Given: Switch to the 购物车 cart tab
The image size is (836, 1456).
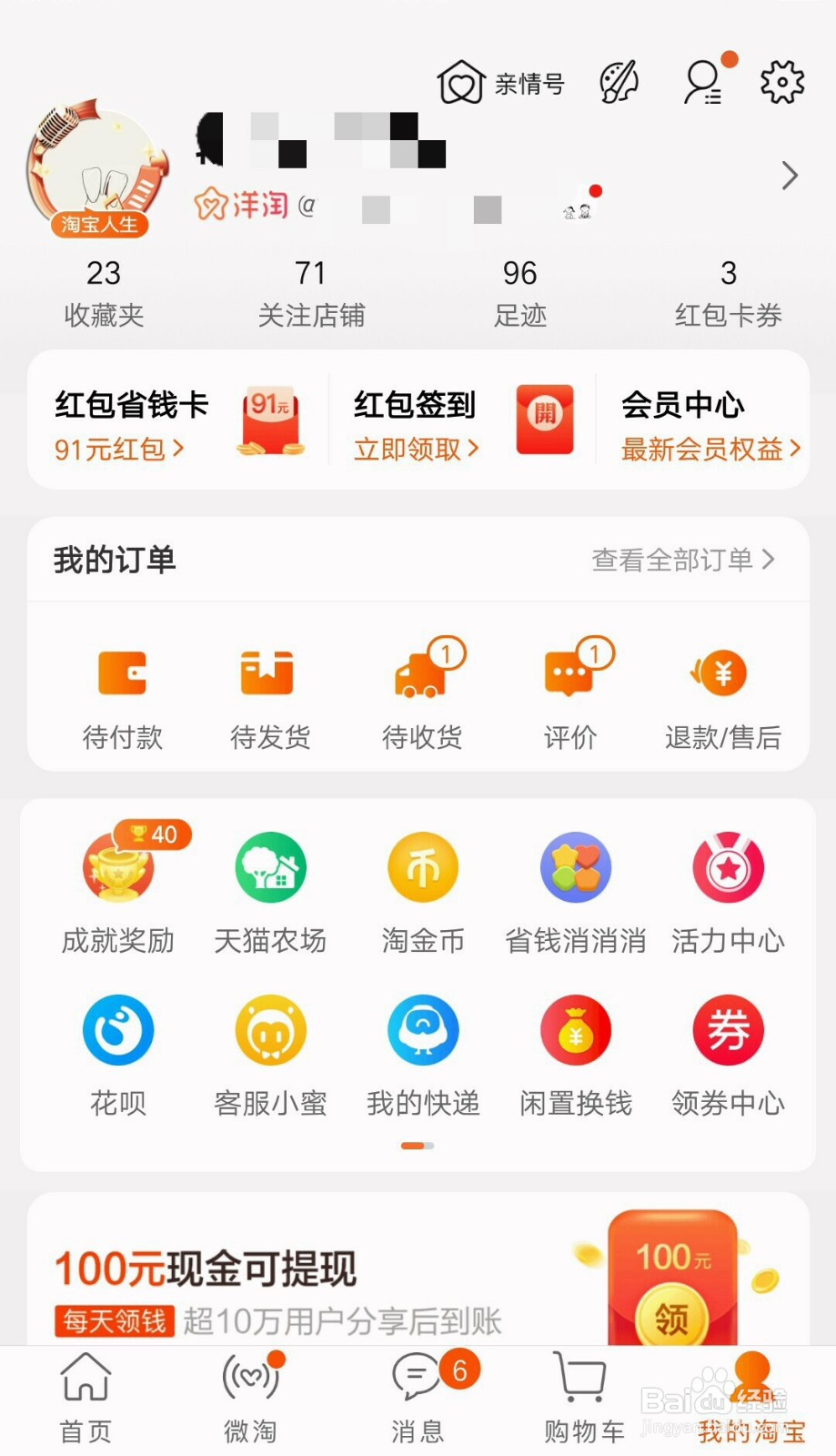Looking at the screenshot, I should (580, 1392).
